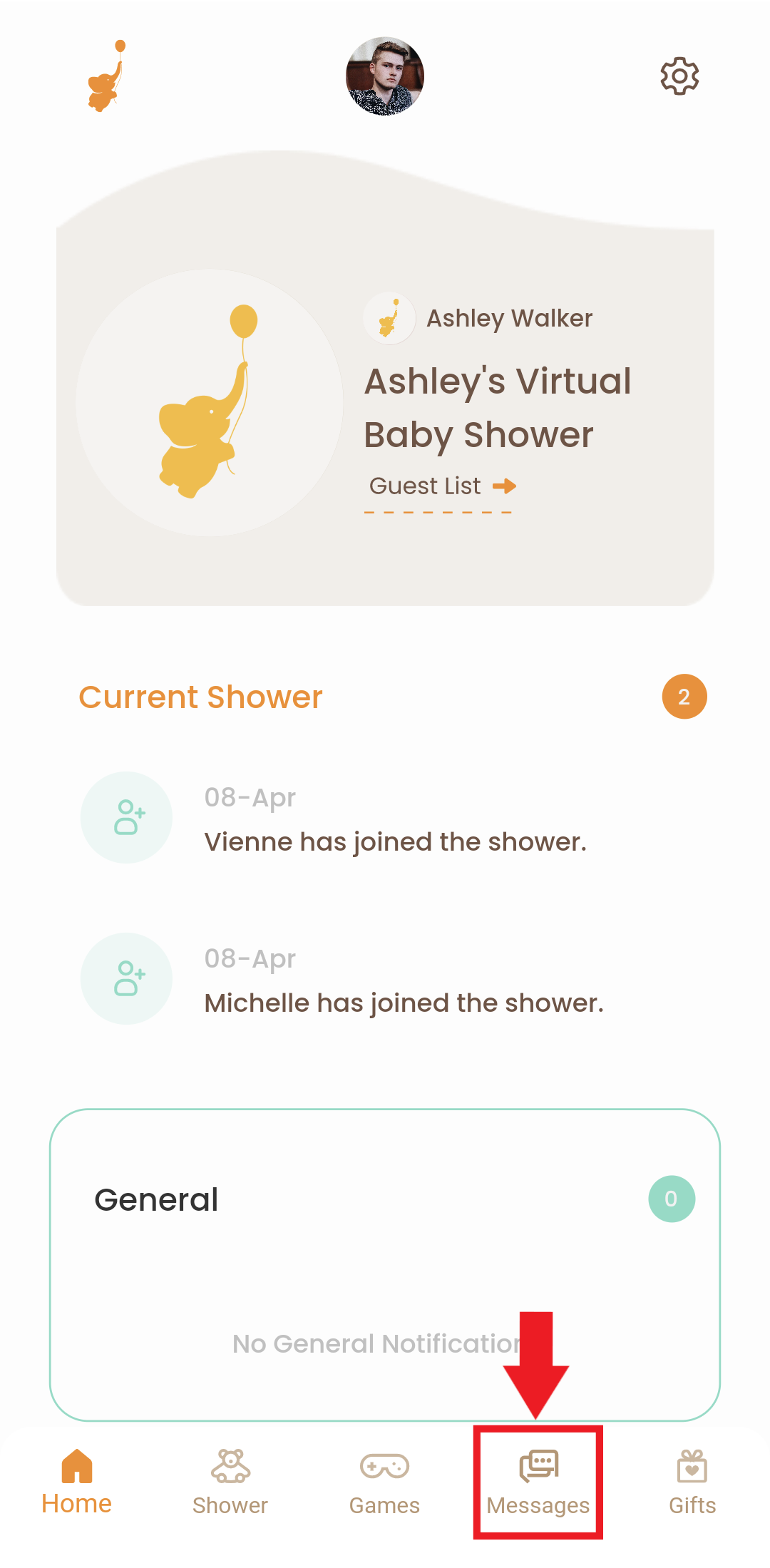Viewport: 770px width, 1568px height.
Task: Open the Vienne has joined notification
Action: click(x=395, y=842)
